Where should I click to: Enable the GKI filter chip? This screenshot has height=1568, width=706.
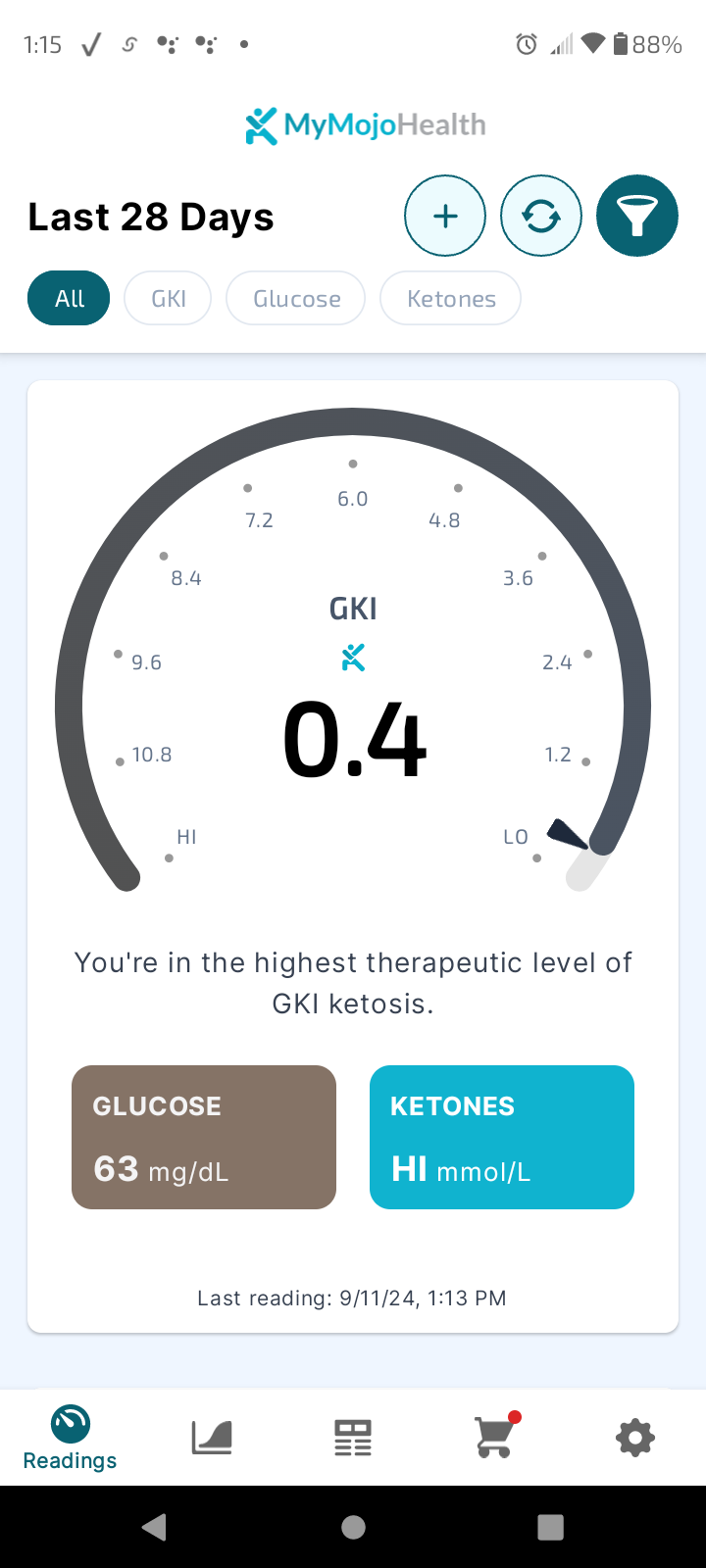coord(167,298)
